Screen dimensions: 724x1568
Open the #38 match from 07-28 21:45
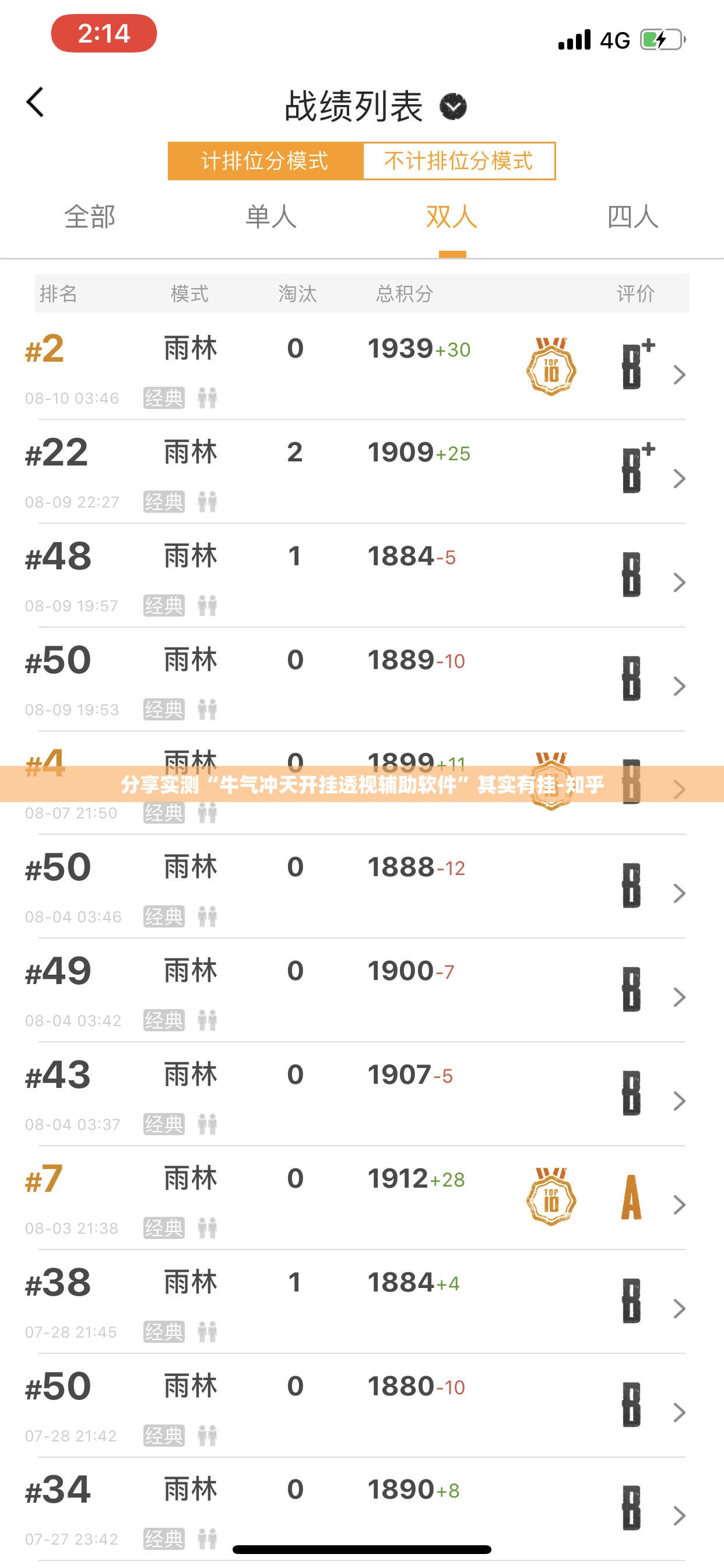point(361,1302)
